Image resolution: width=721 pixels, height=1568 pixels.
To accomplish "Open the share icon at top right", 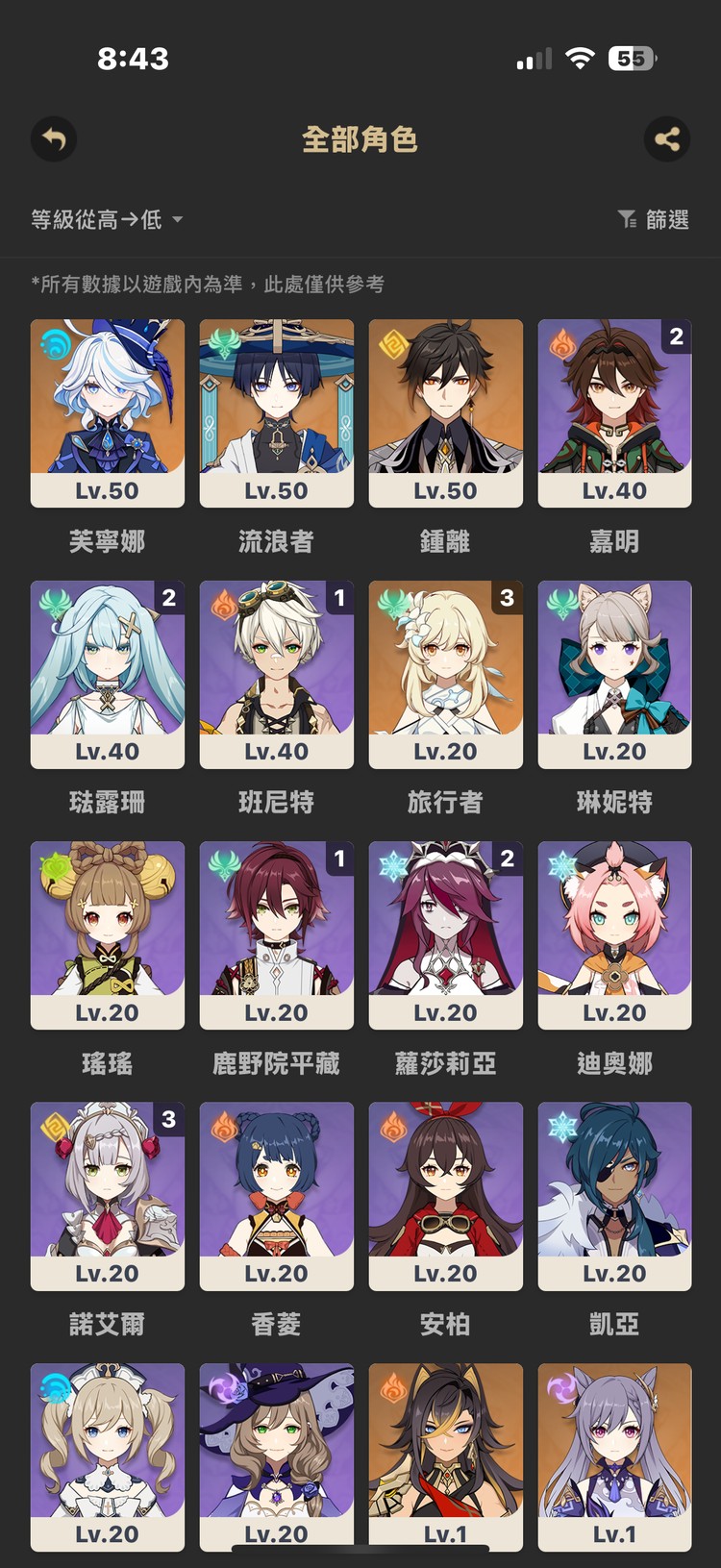I will click(667, 138).
